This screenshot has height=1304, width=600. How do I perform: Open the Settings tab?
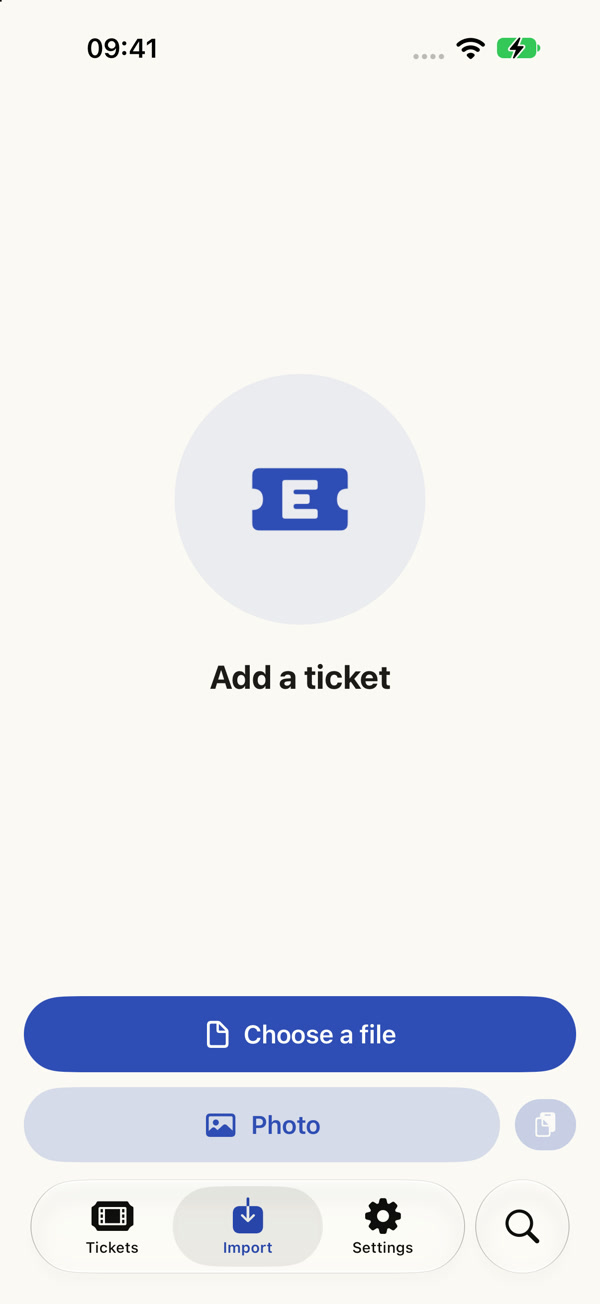(x=383, y=1227)
